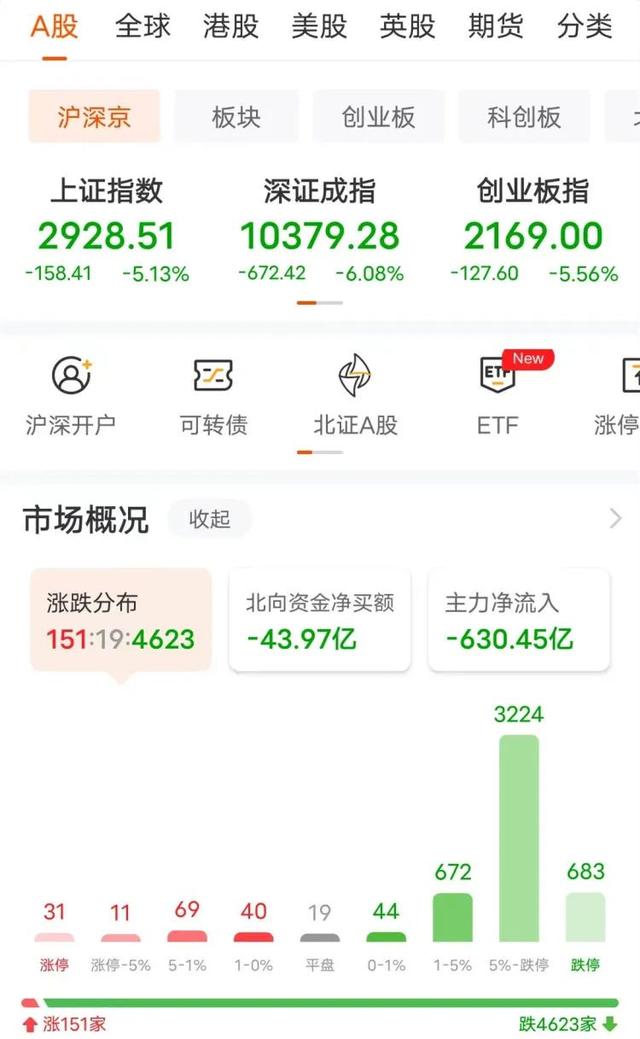Select the 英股 tab
This screenshot has height=1039, width=640.
pos(407,27)
